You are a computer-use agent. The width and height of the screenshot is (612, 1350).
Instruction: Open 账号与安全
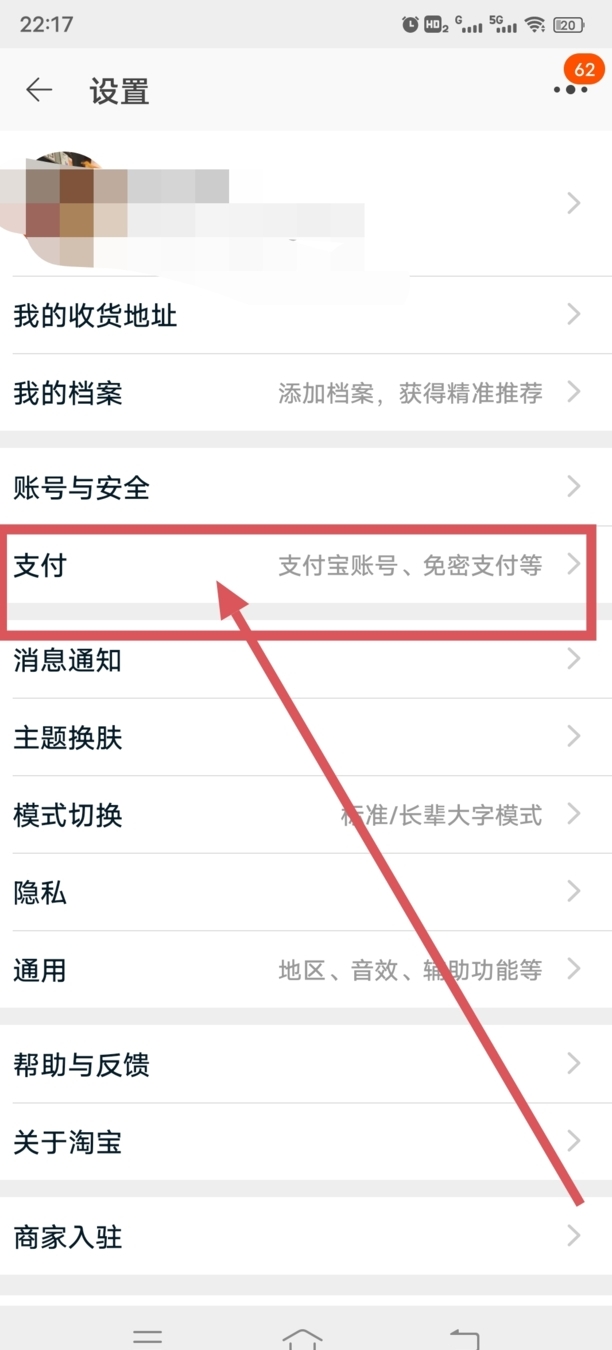pos(306,488)
